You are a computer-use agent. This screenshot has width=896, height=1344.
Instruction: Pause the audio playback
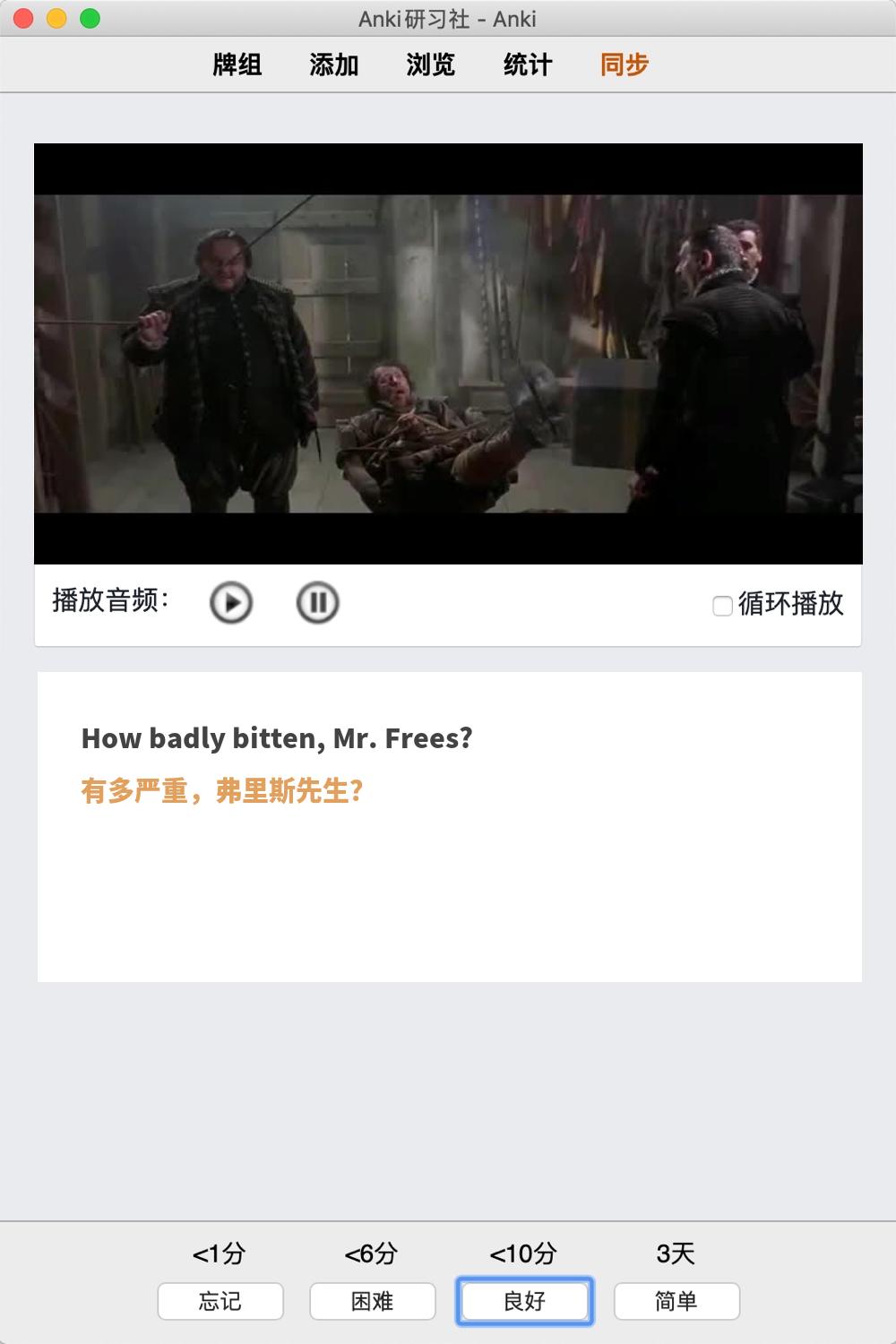point(317,603)
